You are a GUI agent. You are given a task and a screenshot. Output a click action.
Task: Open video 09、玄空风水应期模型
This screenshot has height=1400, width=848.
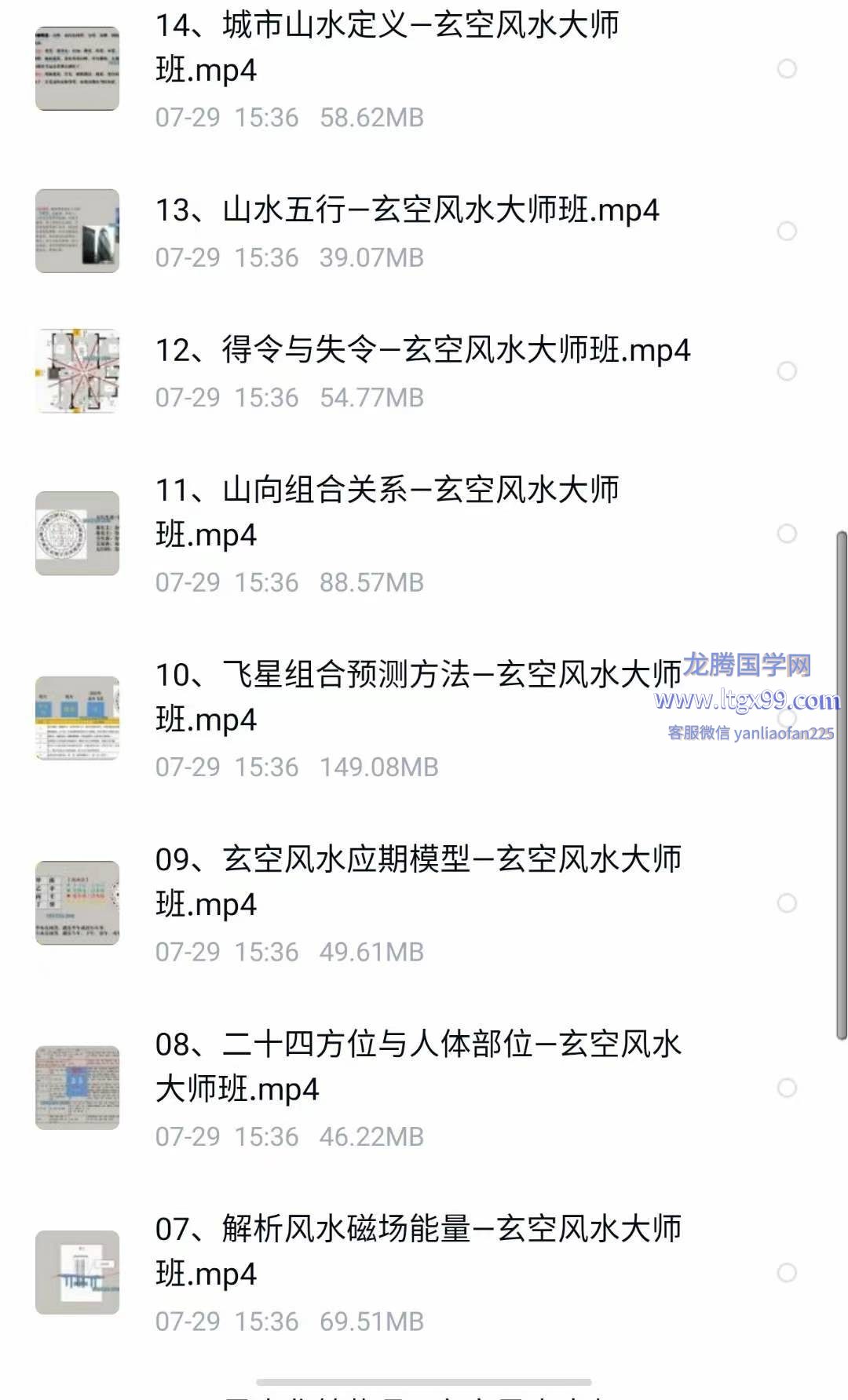point(418,881)
